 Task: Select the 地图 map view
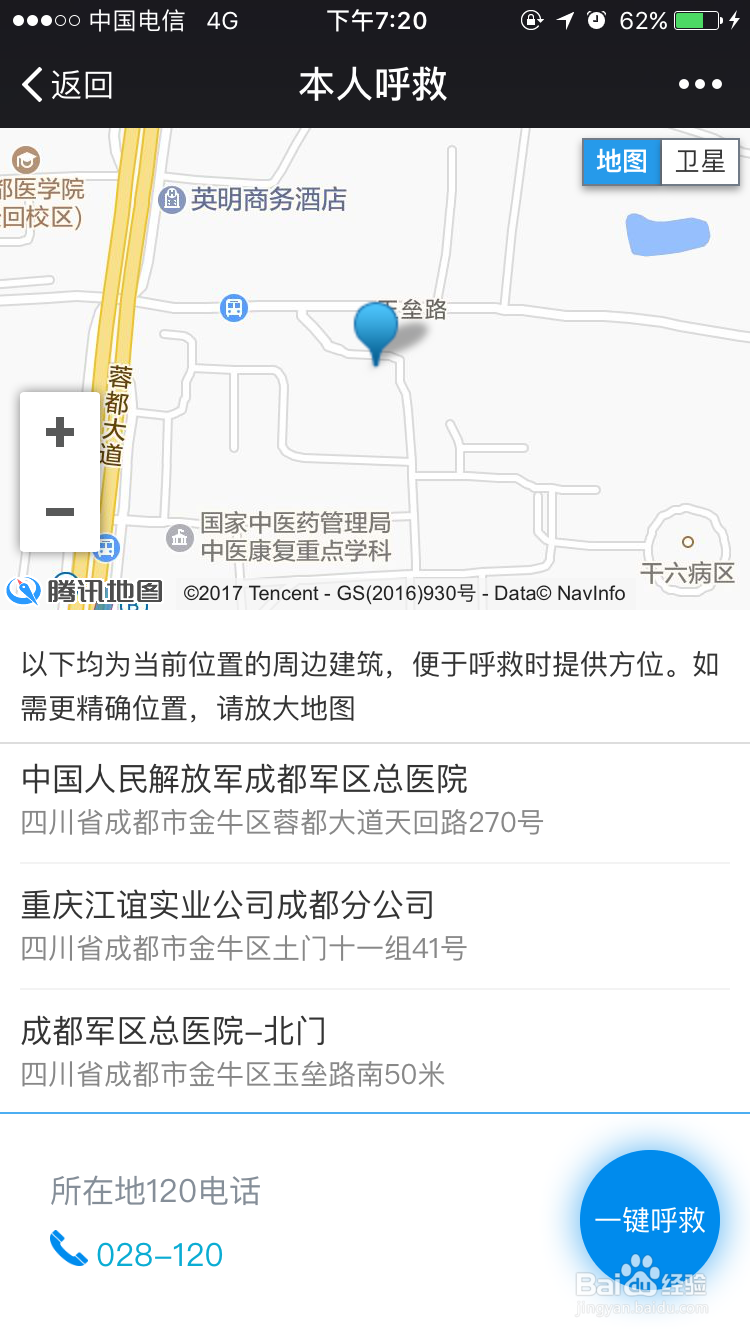click(x=621, y=161)
